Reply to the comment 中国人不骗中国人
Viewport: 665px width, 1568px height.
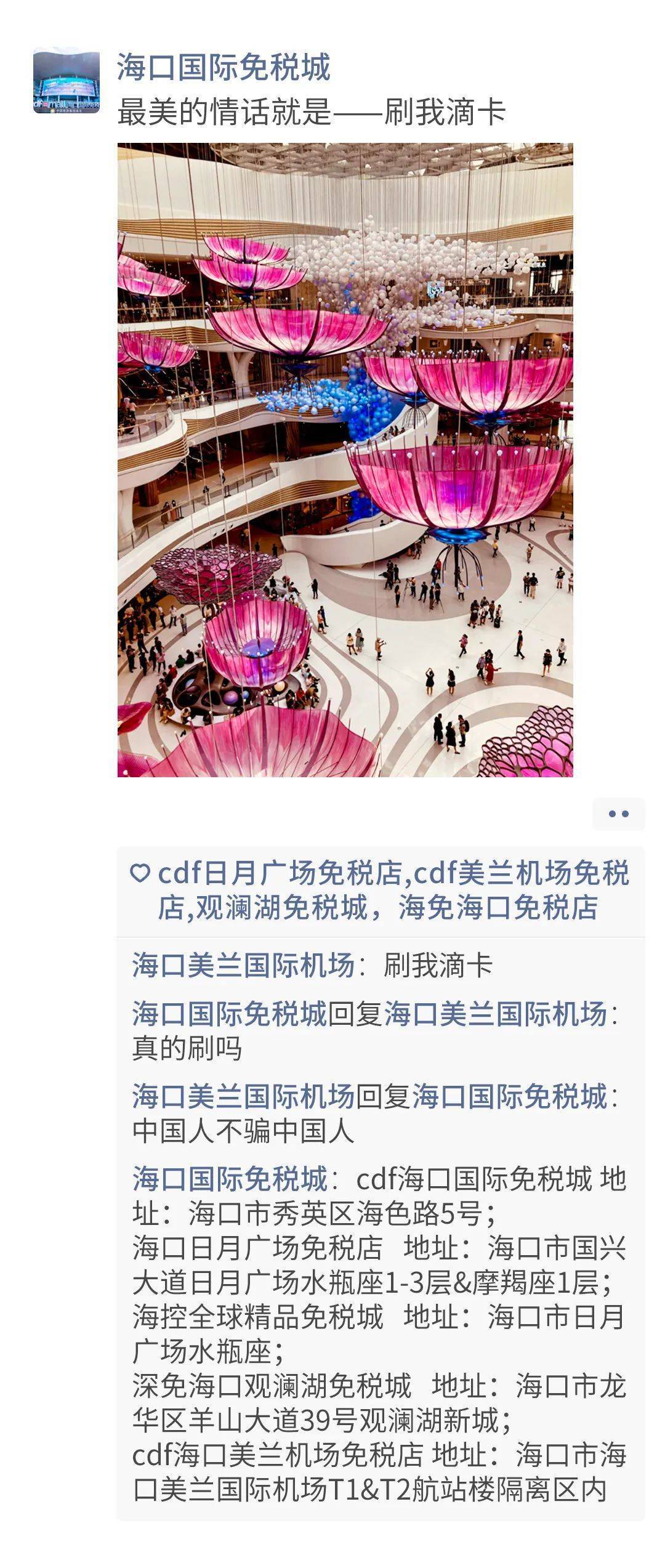(x=243, y=1131)
